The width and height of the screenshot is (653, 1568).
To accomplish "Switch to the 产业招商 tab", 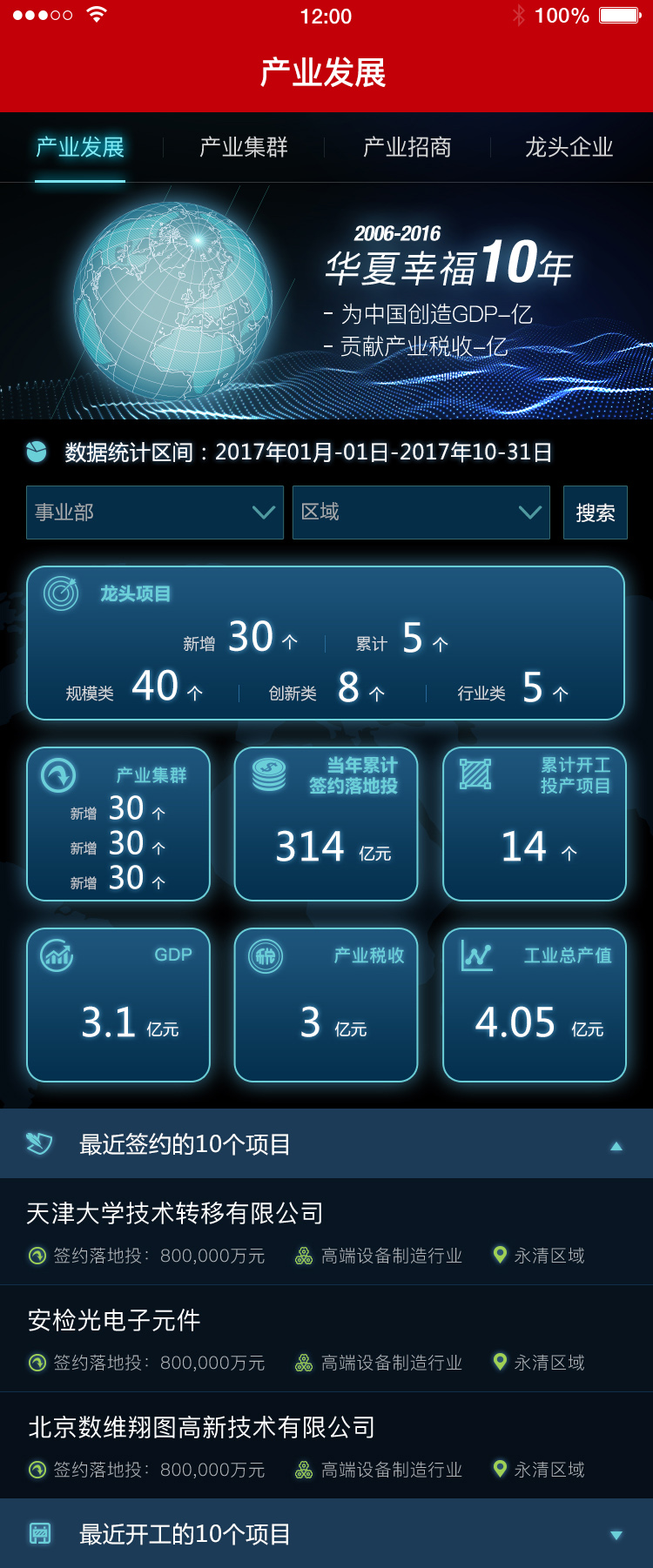I will pos(407,147).
